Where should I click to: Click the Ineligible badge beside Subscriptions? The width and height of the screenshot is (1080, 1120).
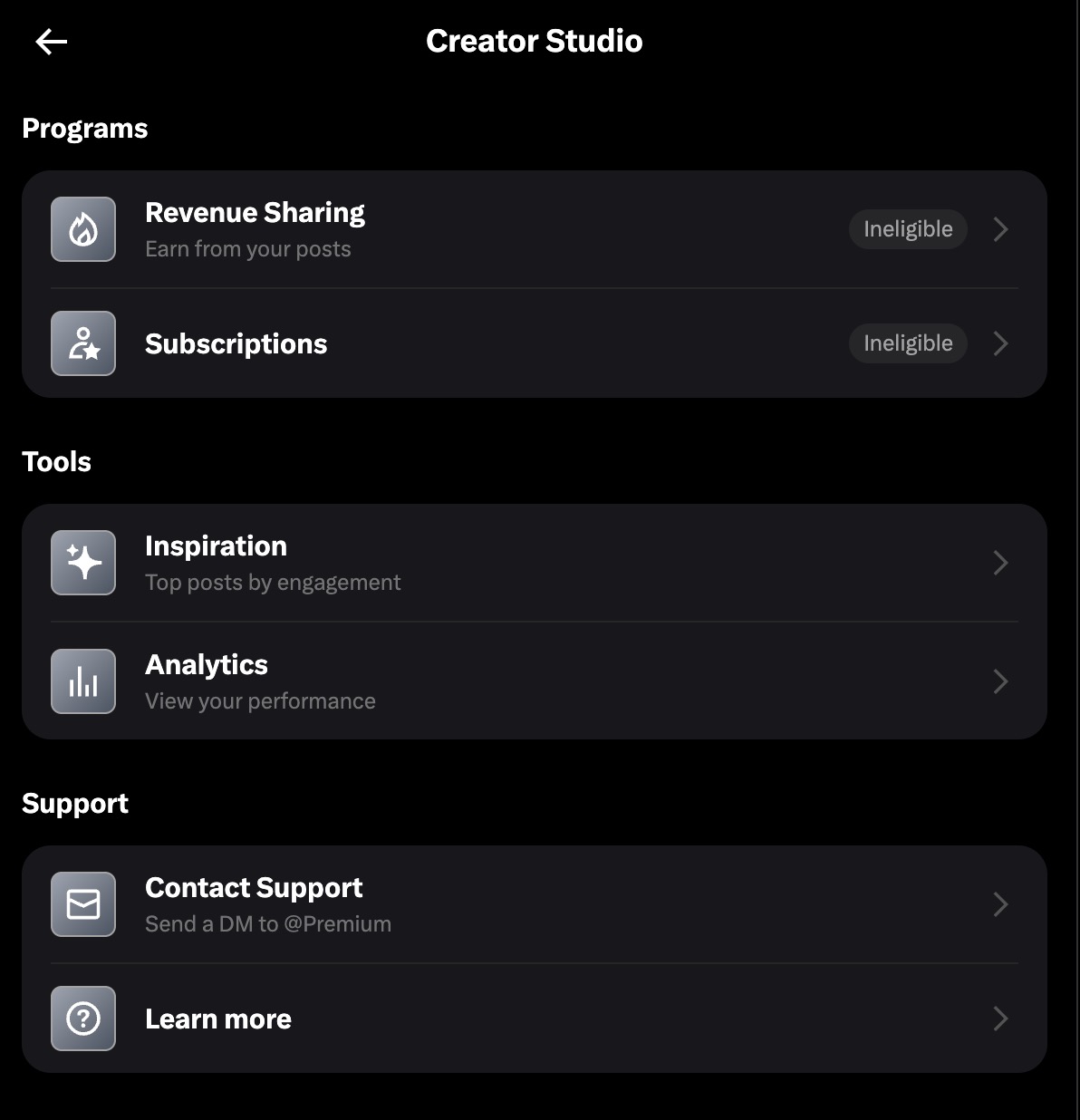[x=907, y=343]
